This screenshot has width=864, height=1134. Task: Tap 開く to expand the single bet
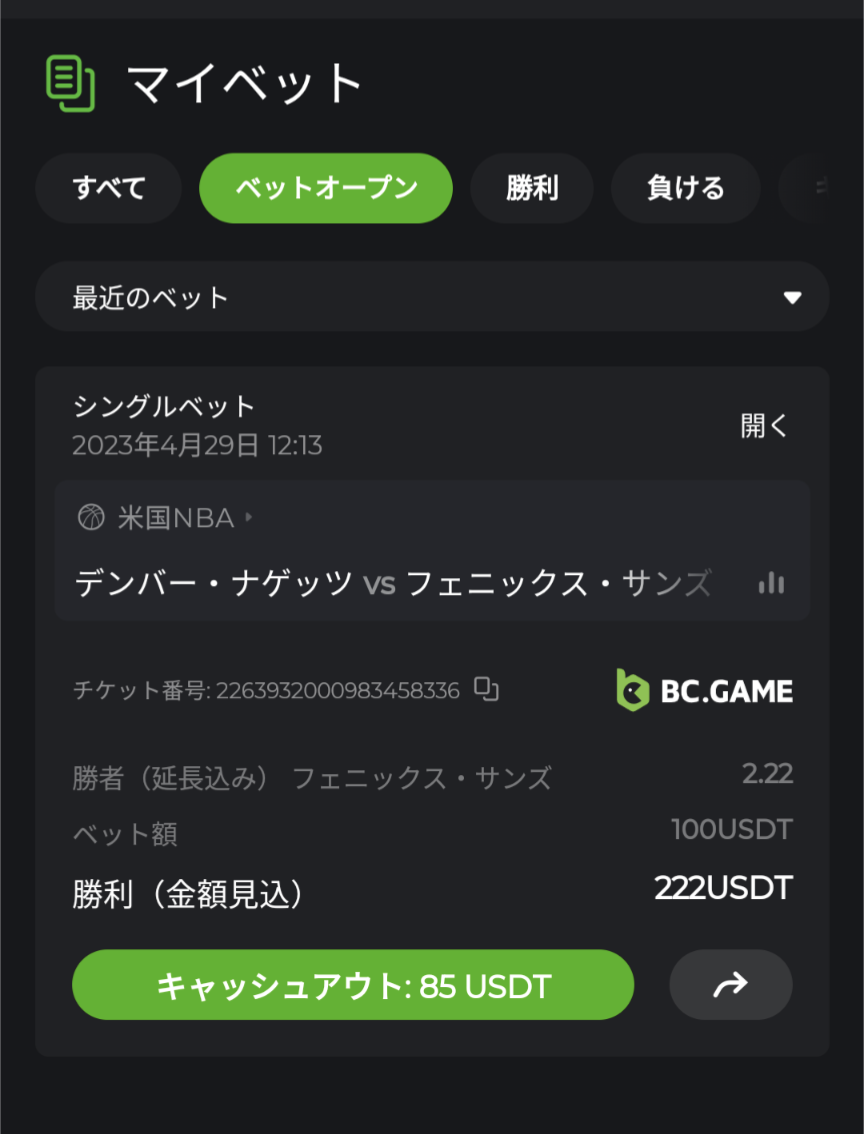[764, 426]
